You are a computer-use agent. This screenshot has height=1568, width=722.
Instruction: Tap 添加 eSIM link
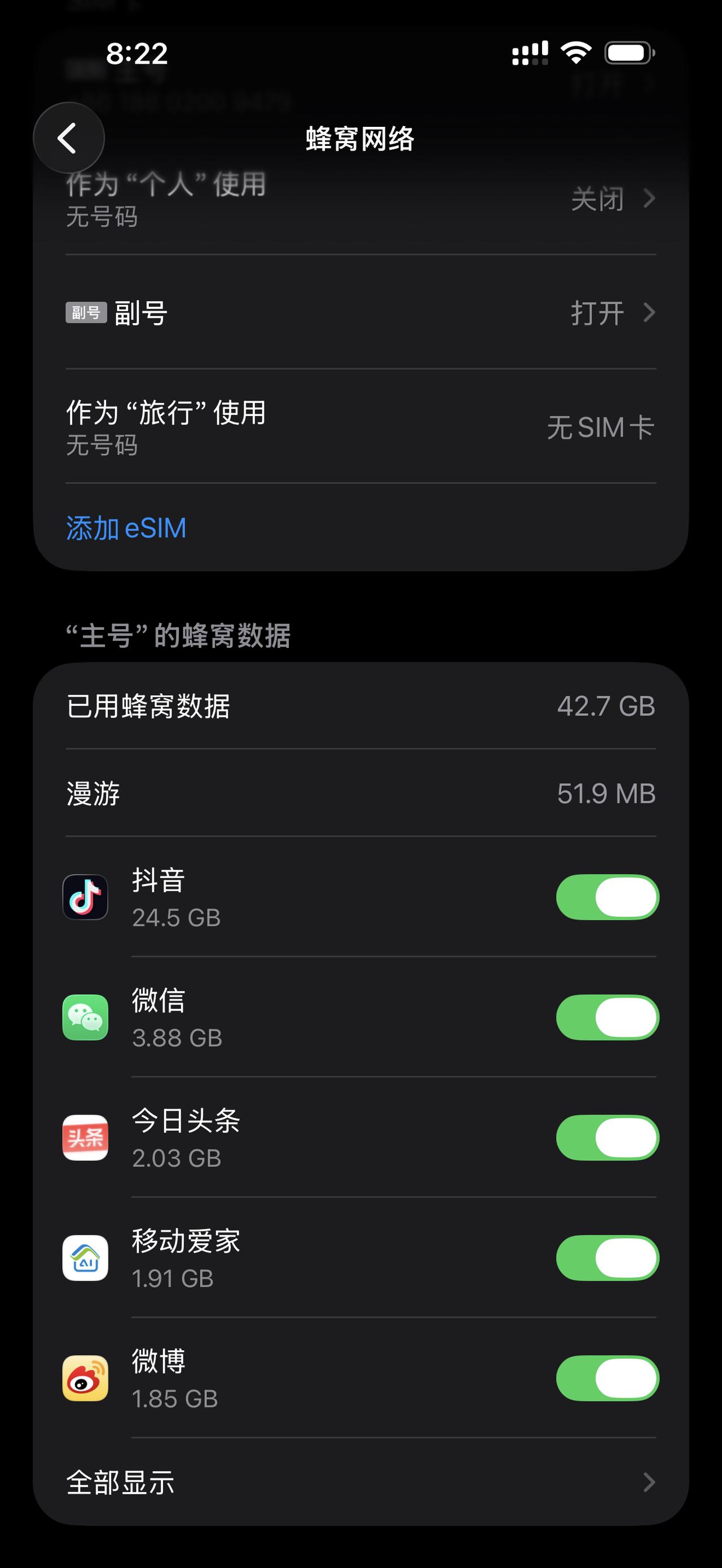coord(126,528)
